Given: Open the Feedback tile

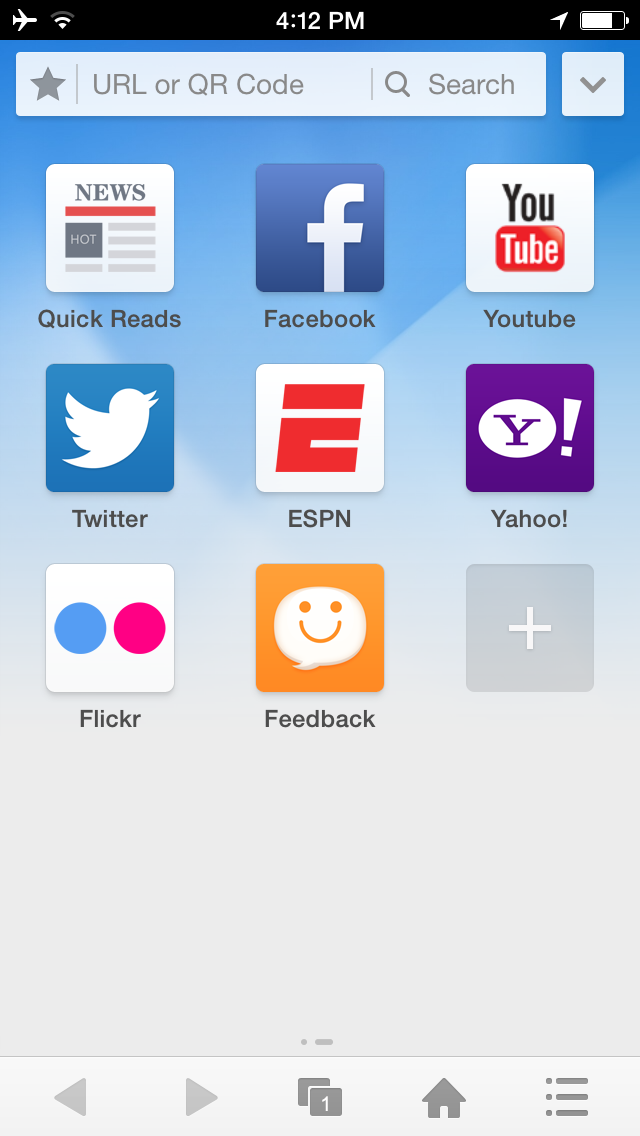Looking at the screenshot, I should tap(320, 628).
